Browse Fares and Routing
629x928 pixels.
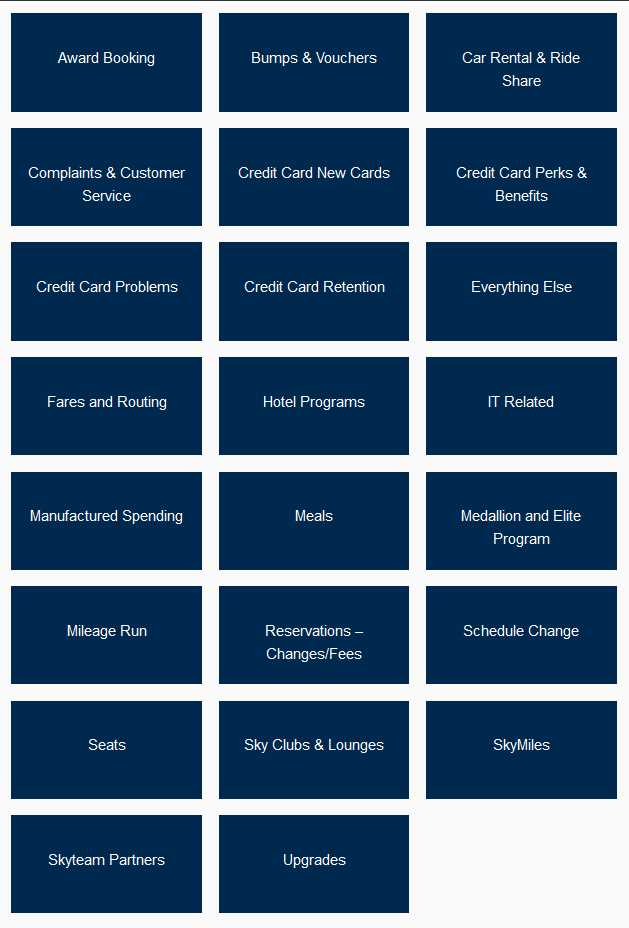106,406
